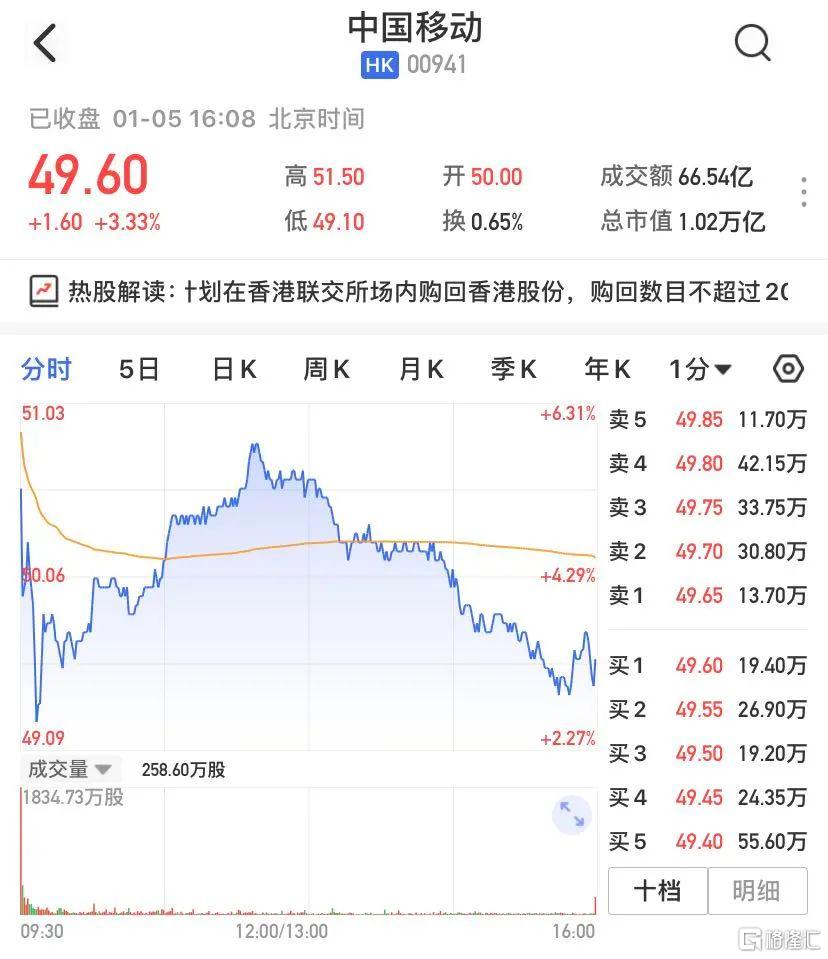Open the three-dot overflow menu

pyautogui.click(x=804, y=192)
